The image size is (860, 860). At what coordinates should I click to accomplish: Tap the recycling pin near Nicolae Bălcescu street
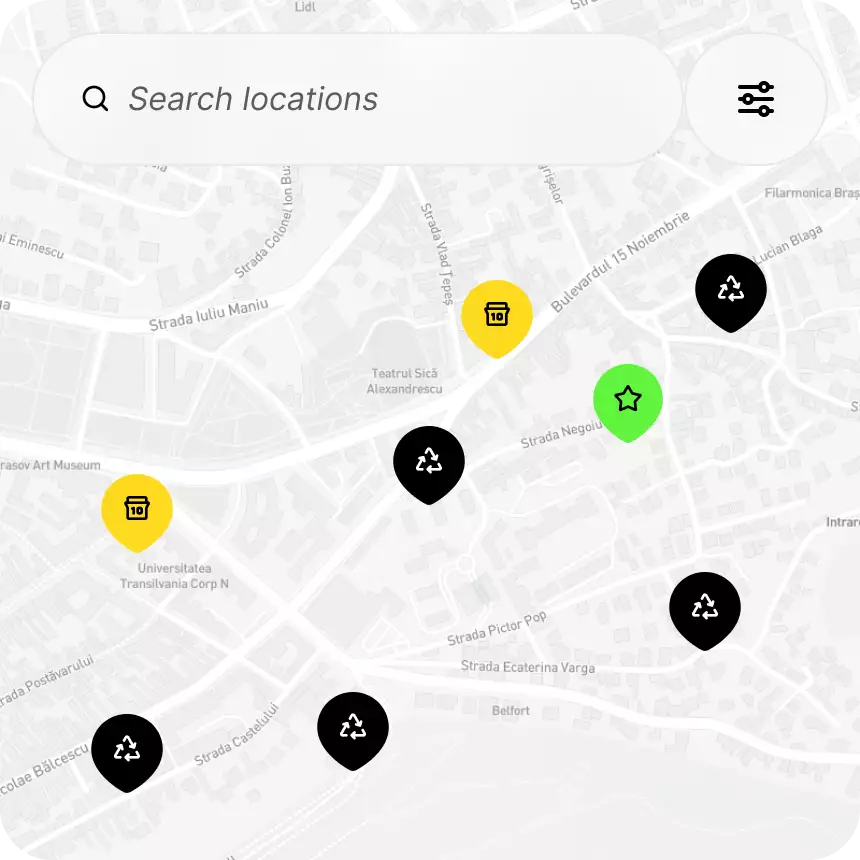(x=127, y=749)
